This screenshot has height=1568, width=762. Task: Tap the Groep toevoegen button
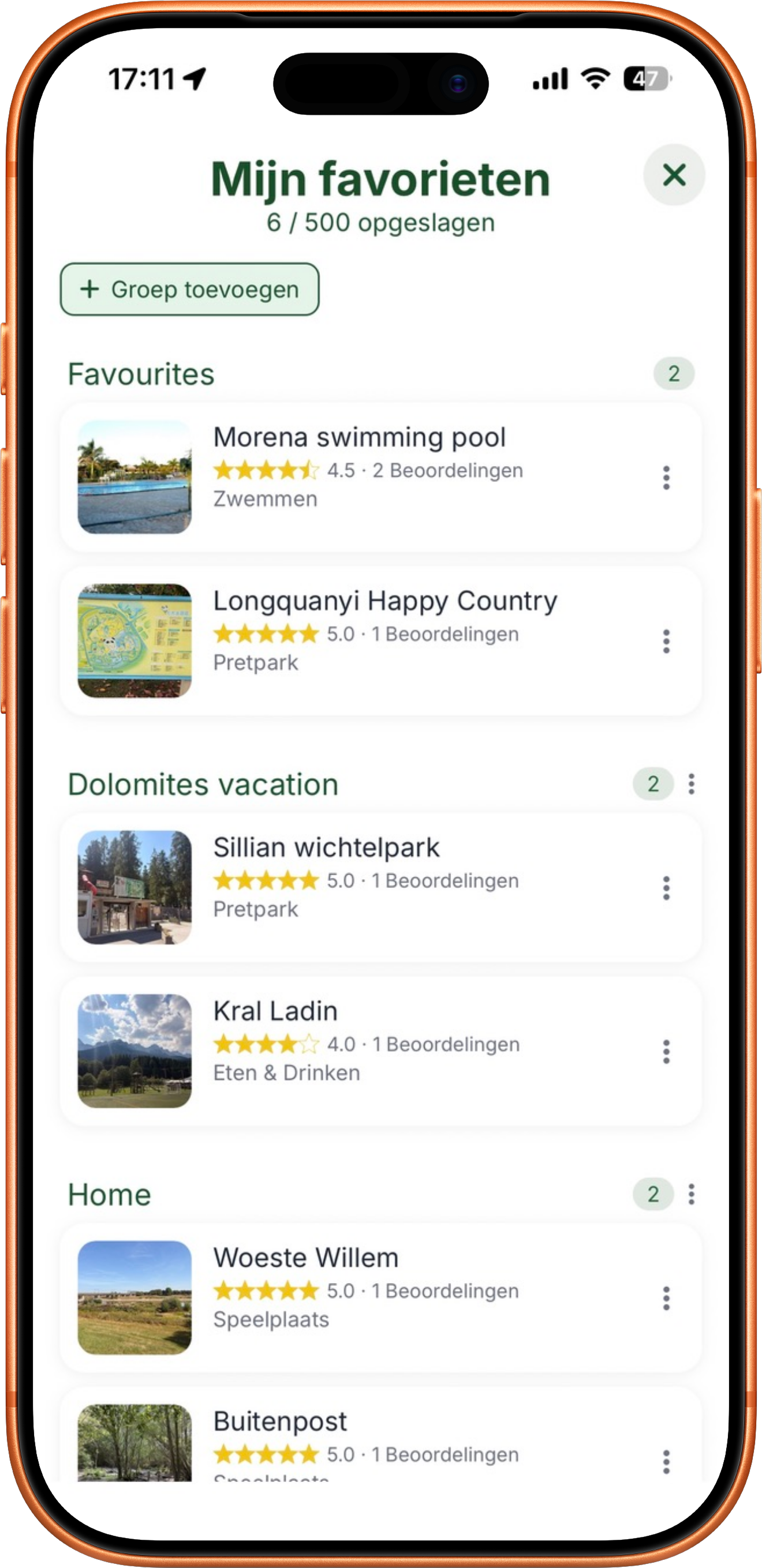coord(189,289)
